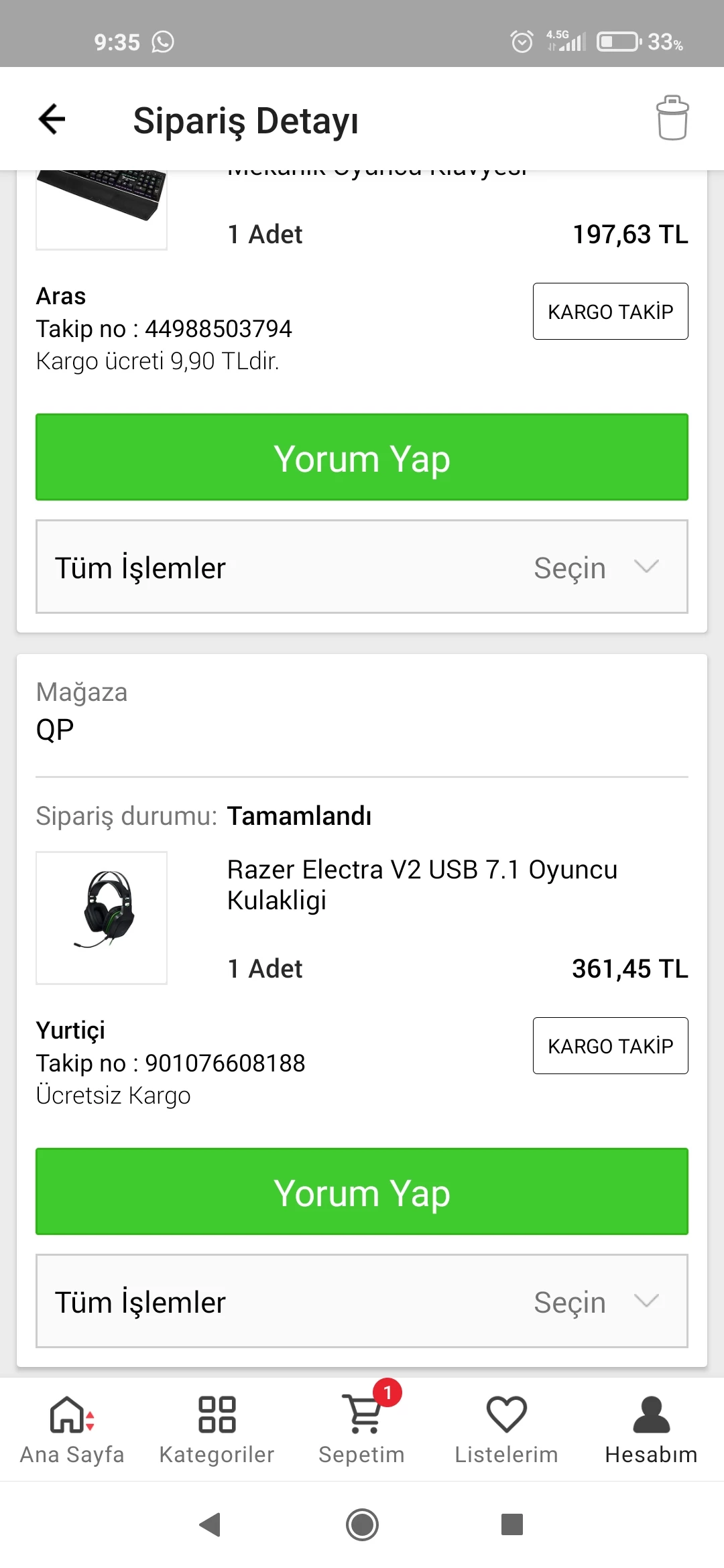Open the keyboard product image
This screenshot has width=724, height=1568.
[102, 208]
